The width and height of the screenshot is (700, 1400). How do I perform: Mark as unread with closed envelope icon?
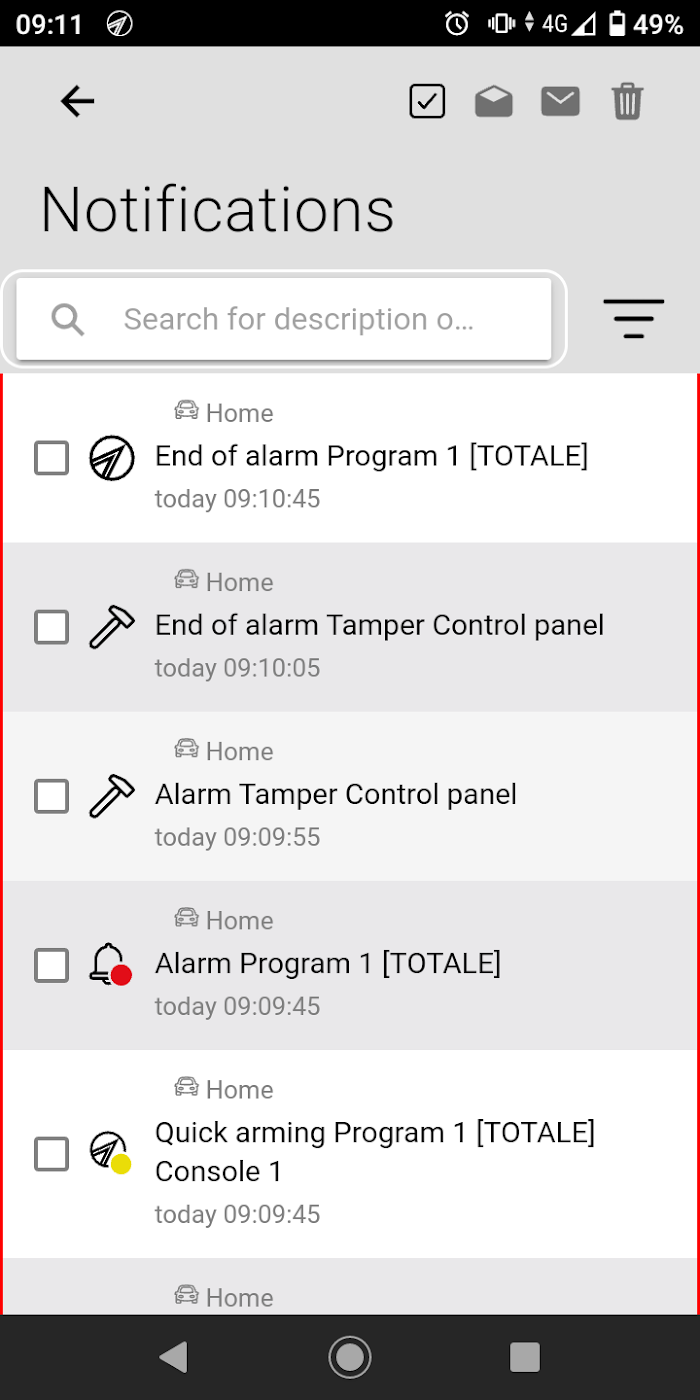point(560,101)
